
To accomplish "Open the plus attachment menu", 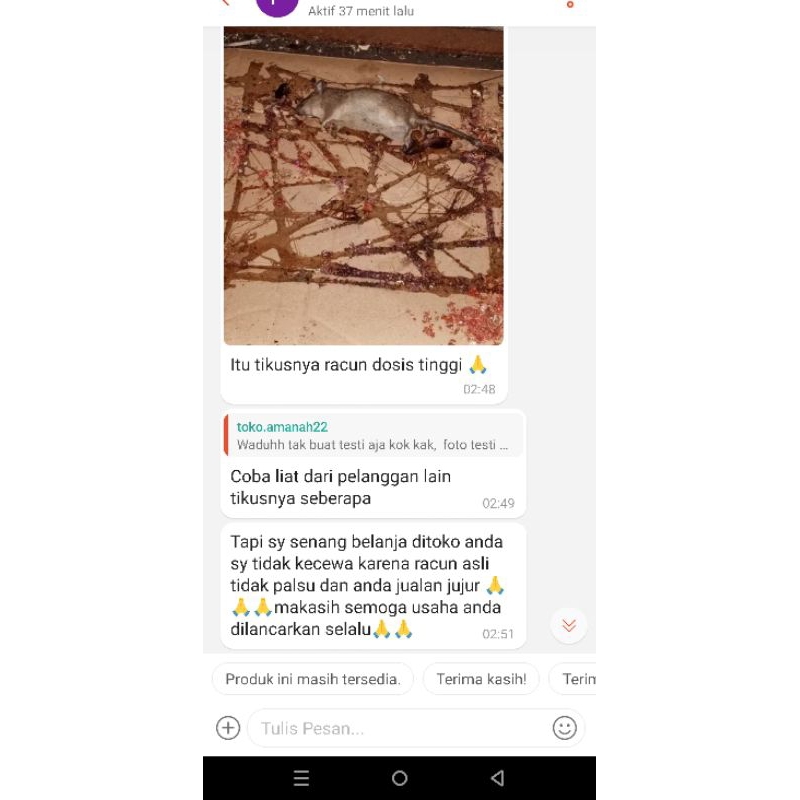I will coord(228,728).
